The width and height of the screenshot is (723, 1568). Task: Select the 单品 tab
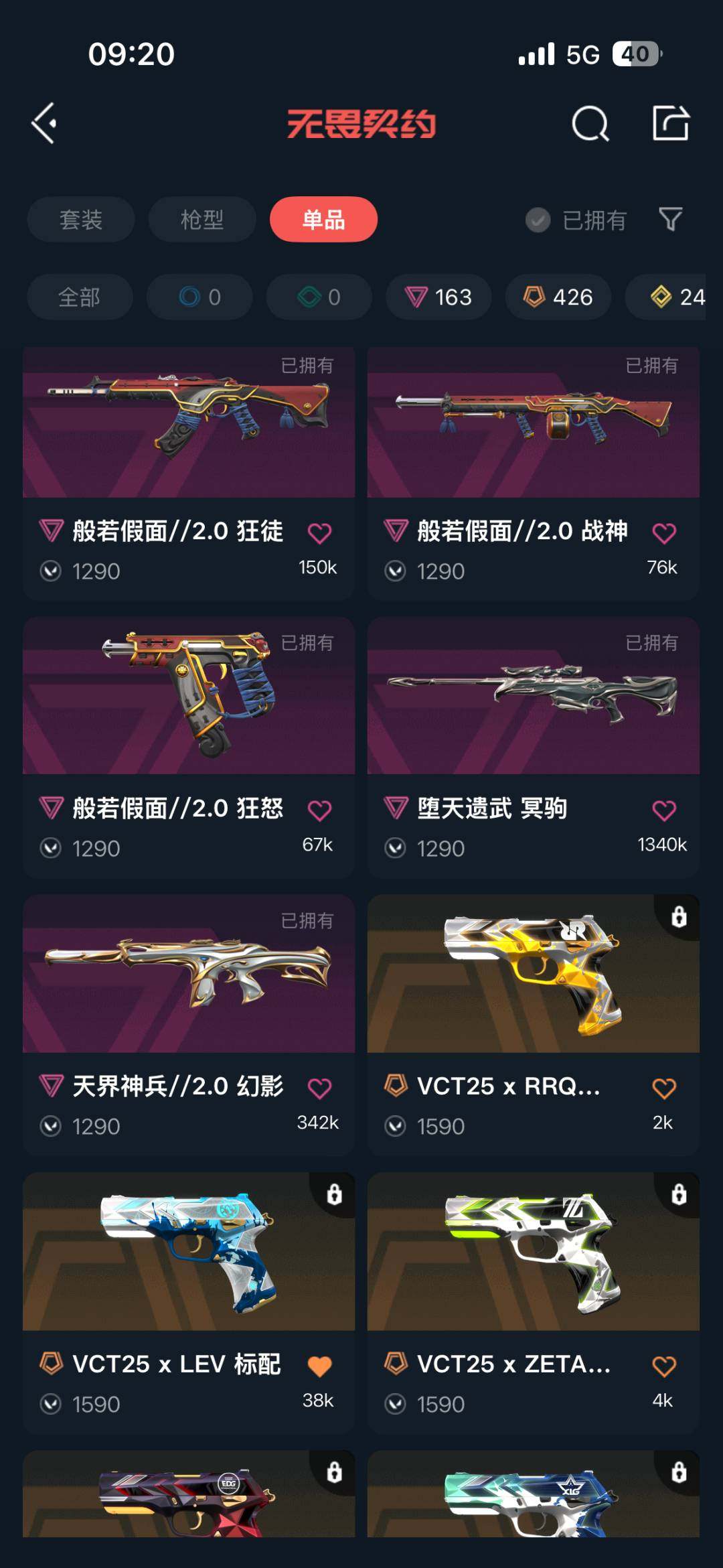pos(323,220)
